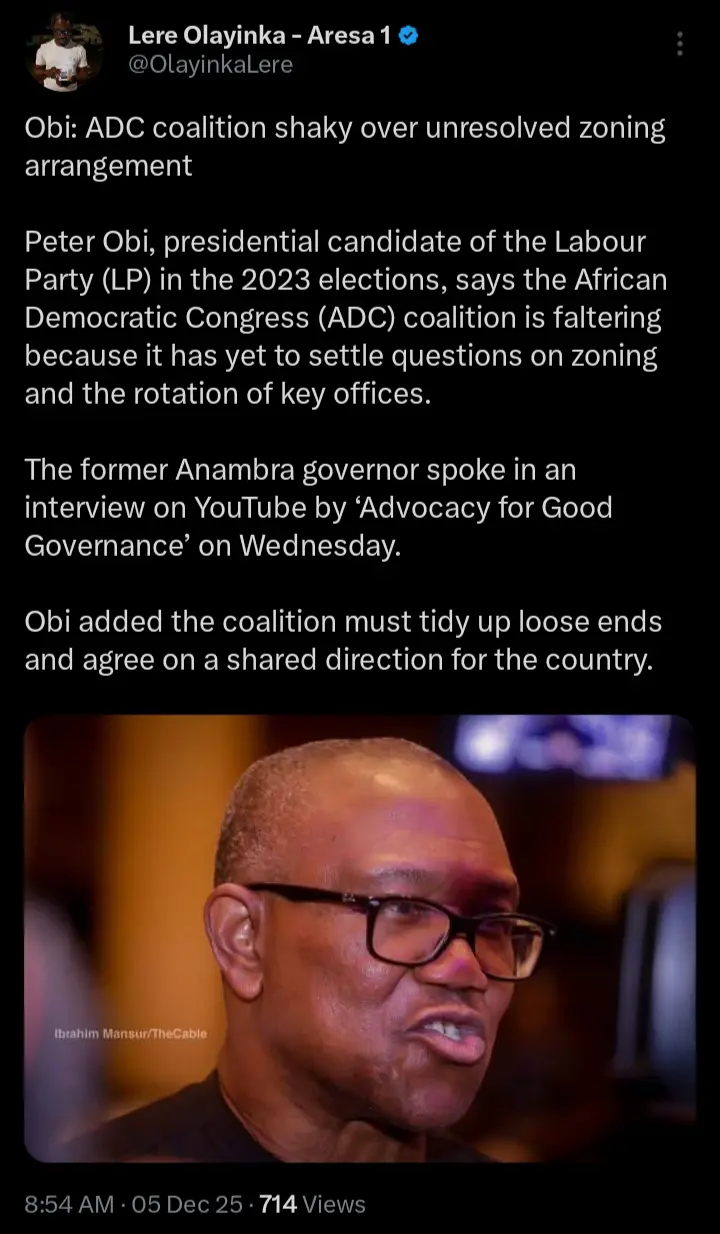
Task: Open the post's three-dot overflow menu
Action: 680,44
